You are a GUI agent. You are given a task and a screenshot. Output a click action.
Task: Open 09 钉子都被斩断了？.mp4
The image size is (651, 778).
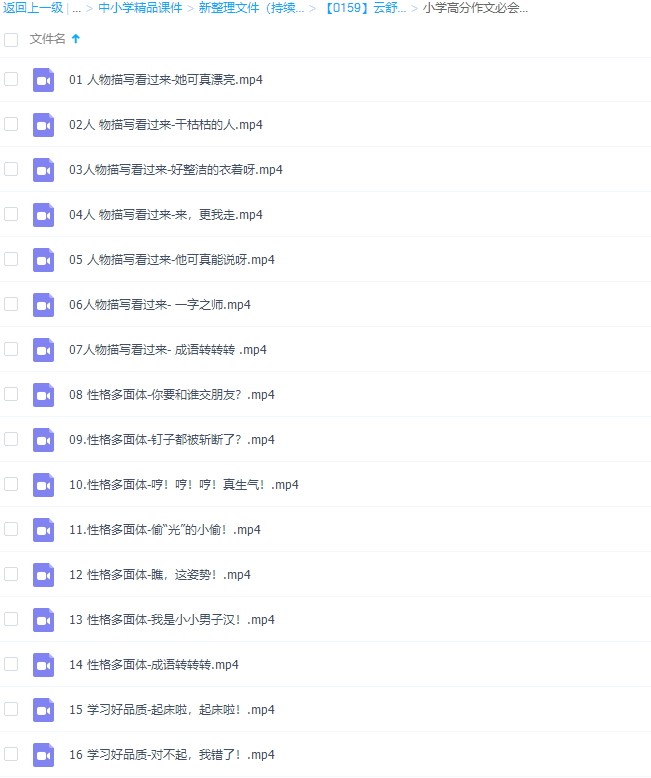(171, 440)
